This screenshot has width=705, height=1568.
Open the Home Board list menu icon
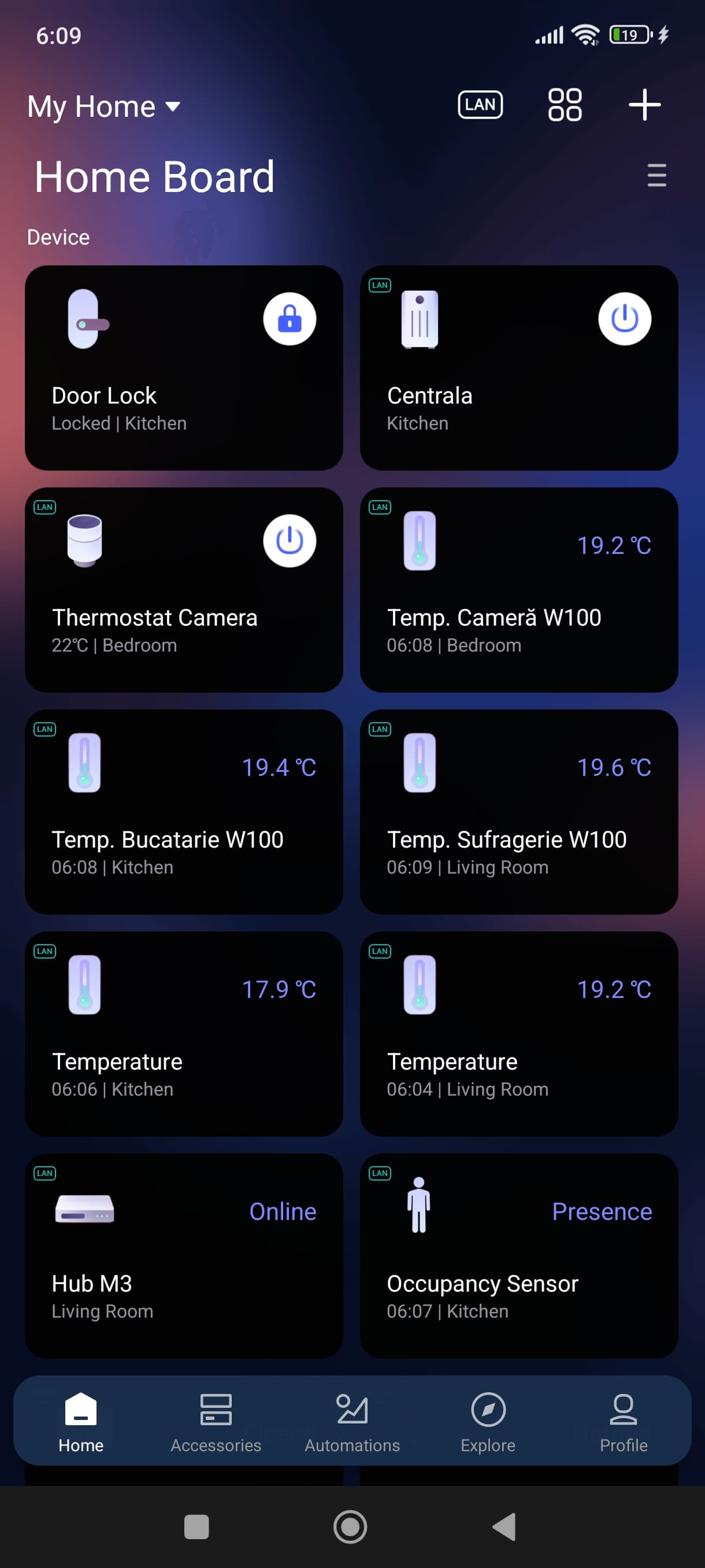point(656,175)
